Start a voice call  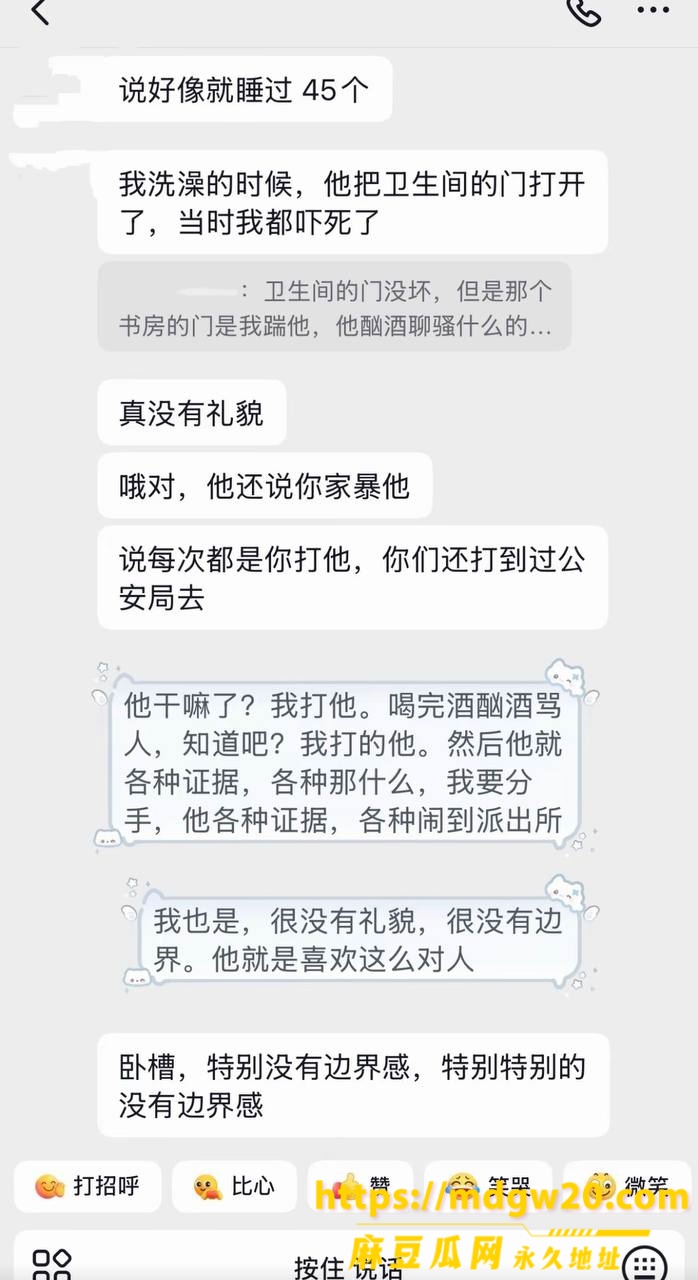[x=583, y=11]
